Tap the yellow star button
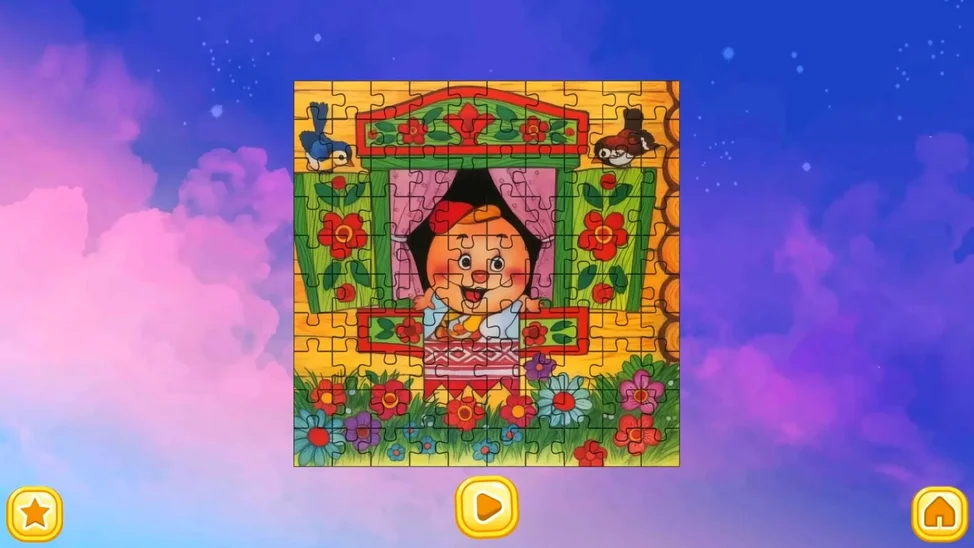Viewport: 974px width, 548px height. click(x=35, y=513)
